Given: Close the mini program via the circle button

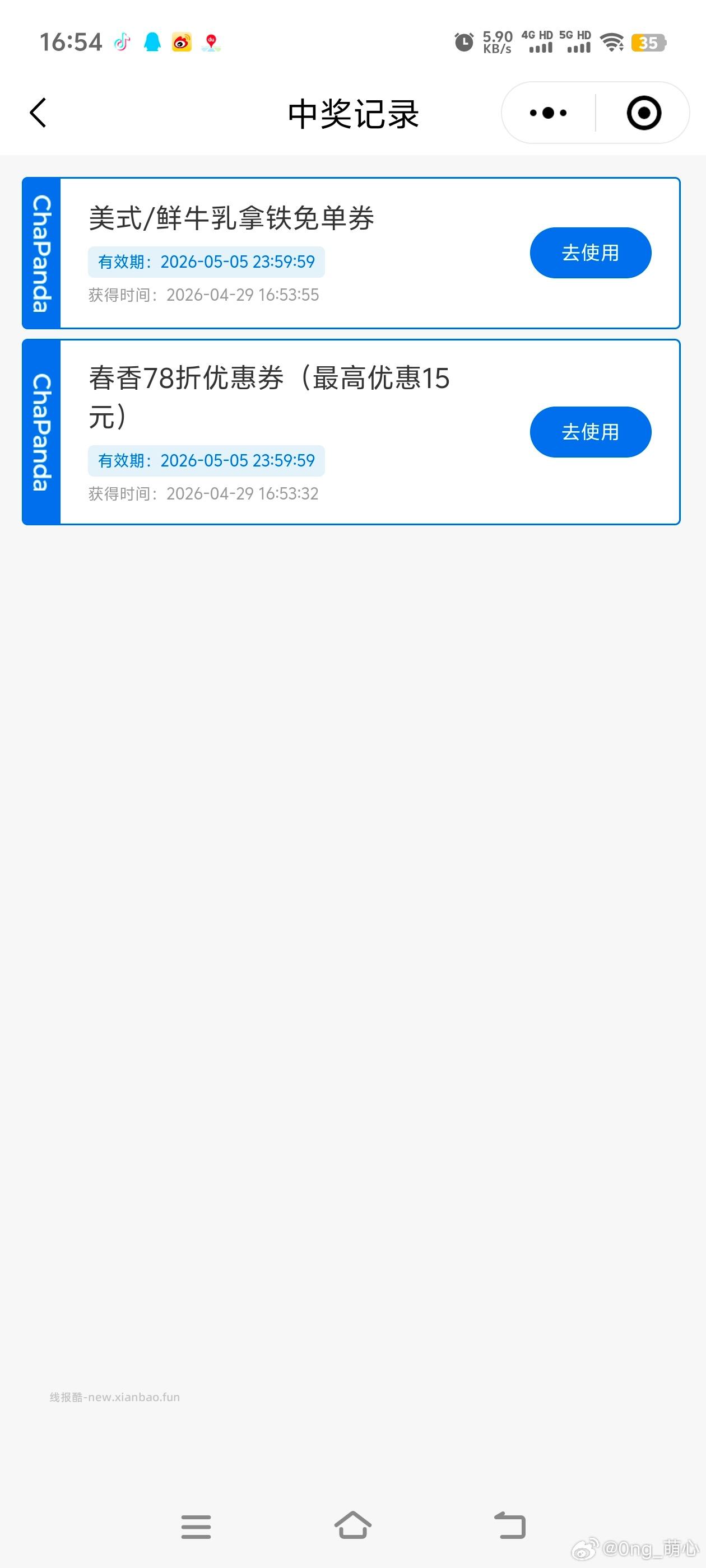Looking at the screenshot, I should click(x=643, y=112).
